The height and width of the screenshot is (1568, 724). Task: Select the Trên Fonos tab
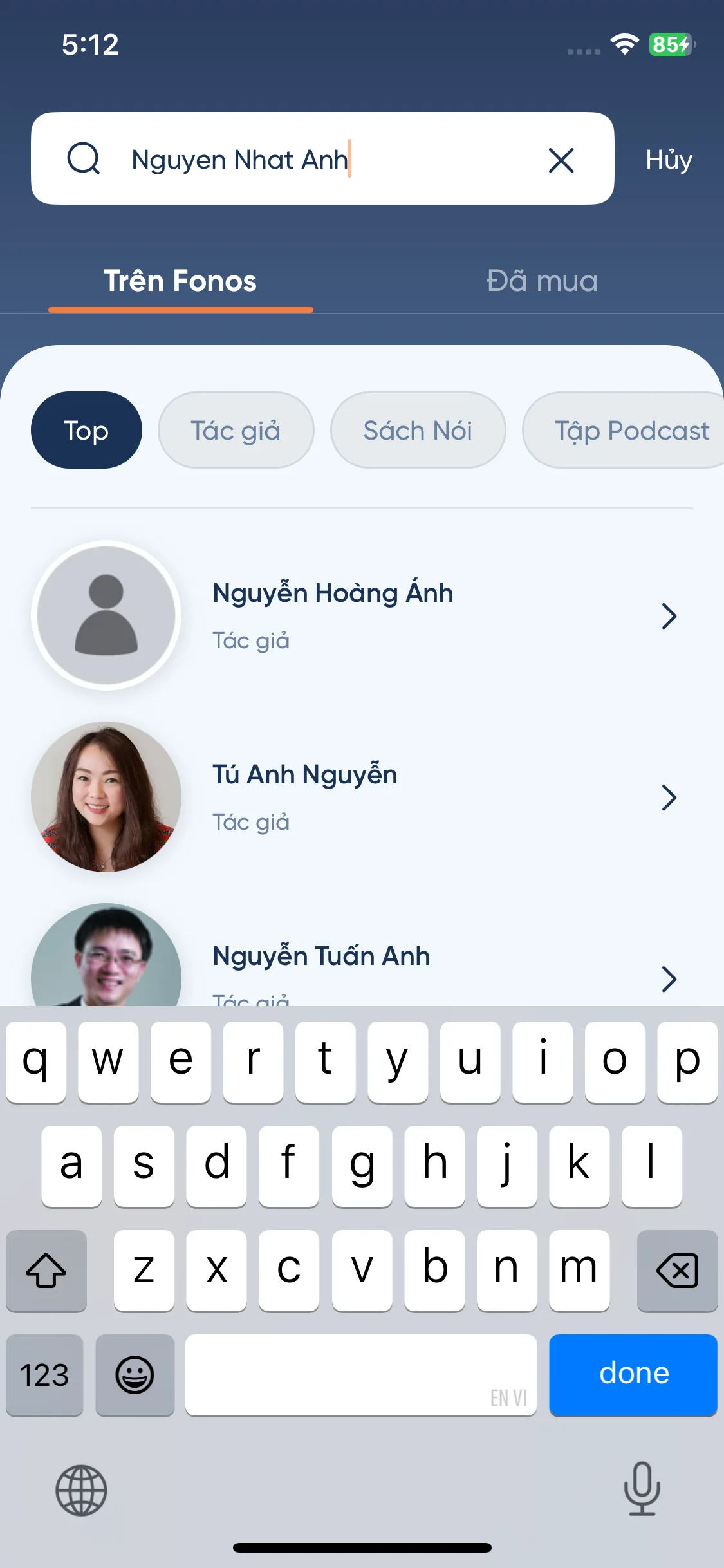pyautogui.click(x=181, y=281)
